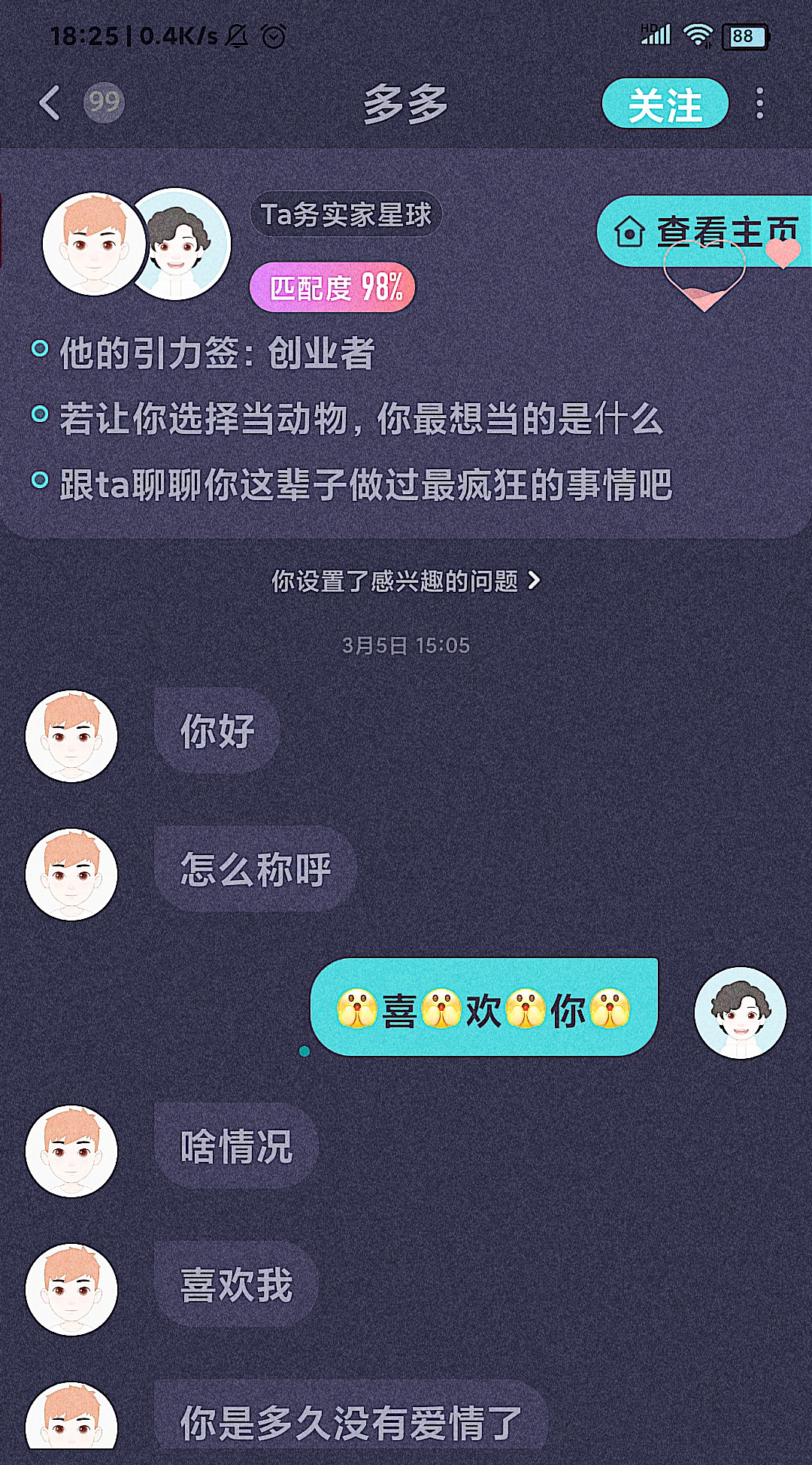Open the three-dot overflow menu
The width and height of the screenshot is (812, 1465).
[760, 103]
